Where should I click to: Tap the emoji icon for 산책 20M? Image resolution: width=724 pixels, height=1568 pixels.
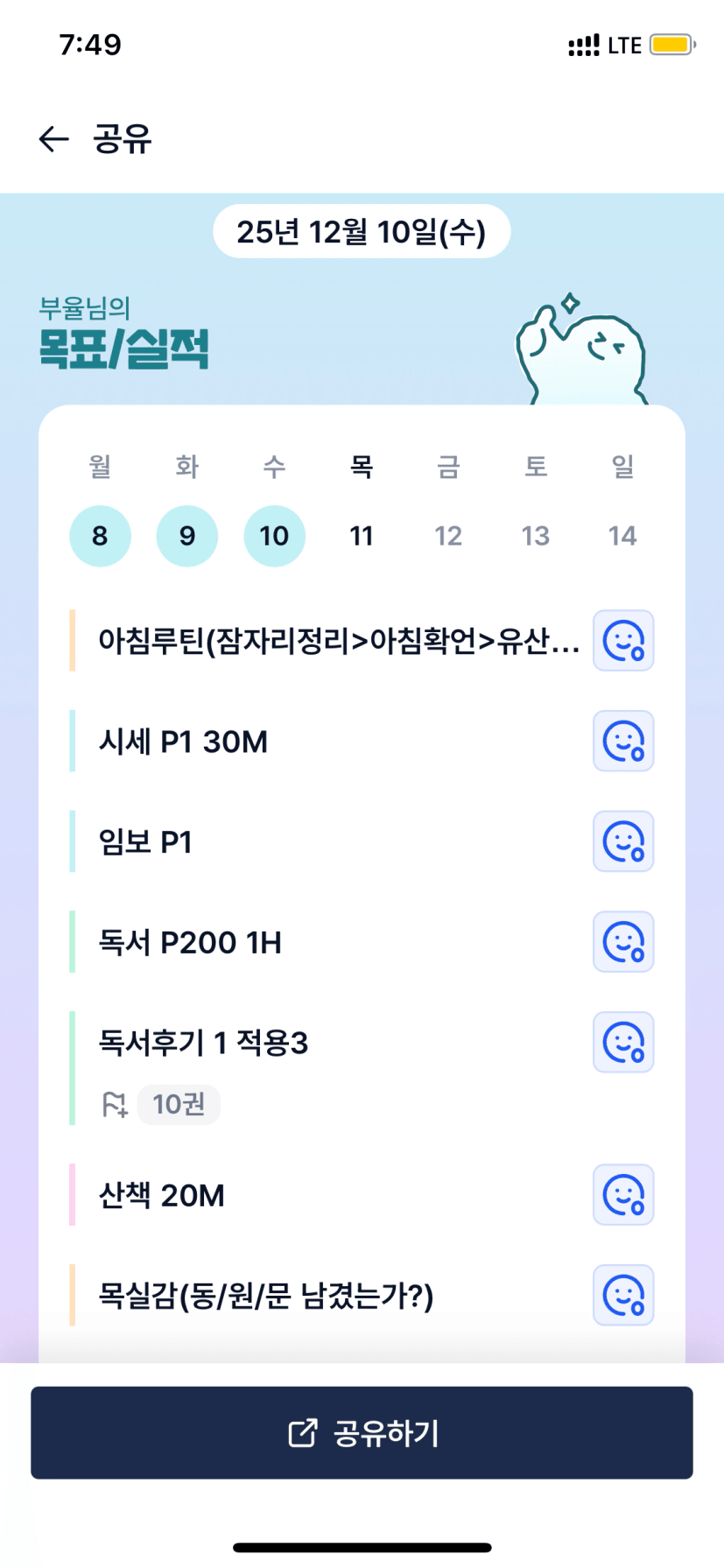[x=623, y=1195]
